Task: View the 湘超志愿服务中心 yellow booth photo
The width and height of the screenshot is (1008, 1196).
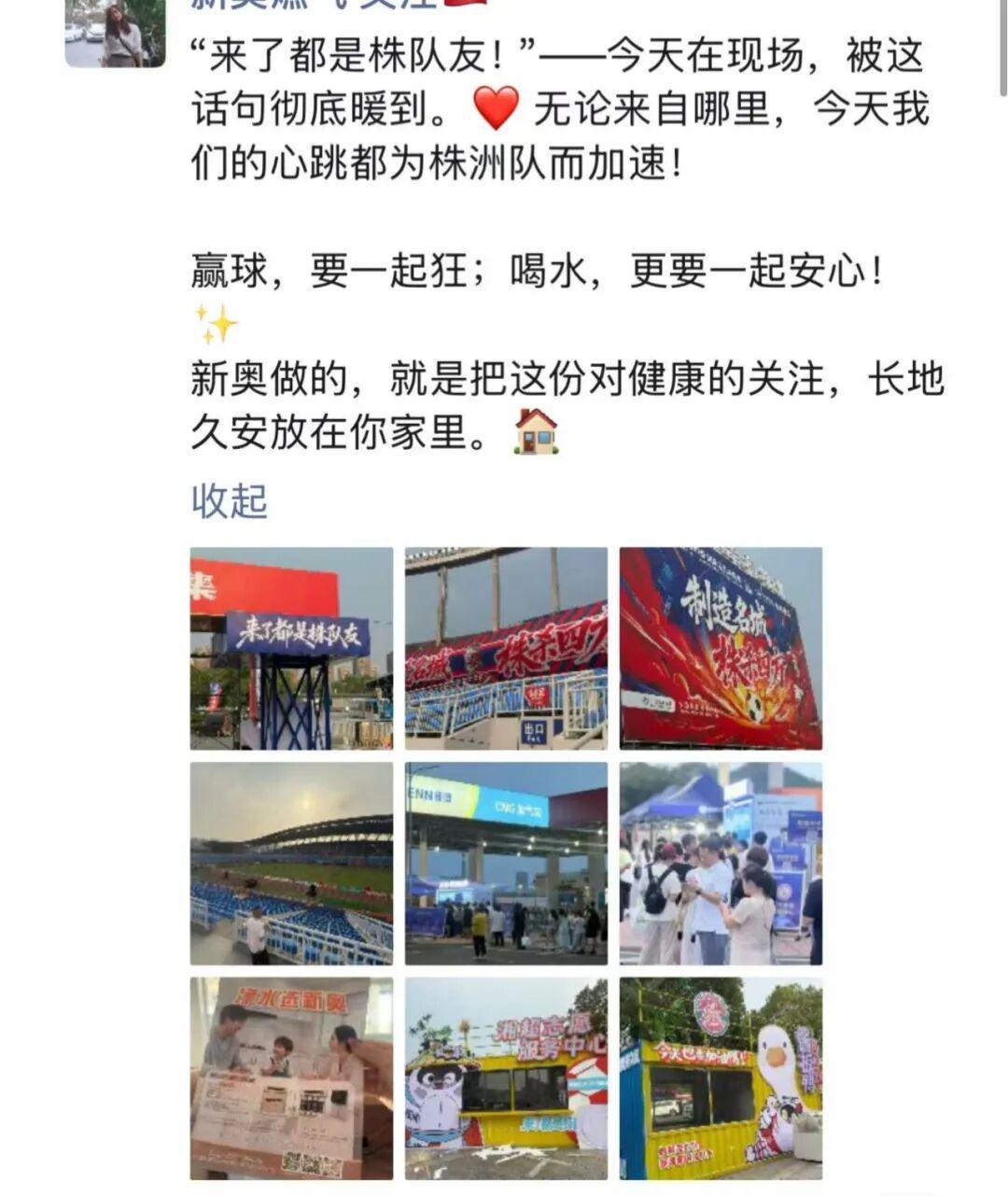Action: click(x=506, y=1078)
